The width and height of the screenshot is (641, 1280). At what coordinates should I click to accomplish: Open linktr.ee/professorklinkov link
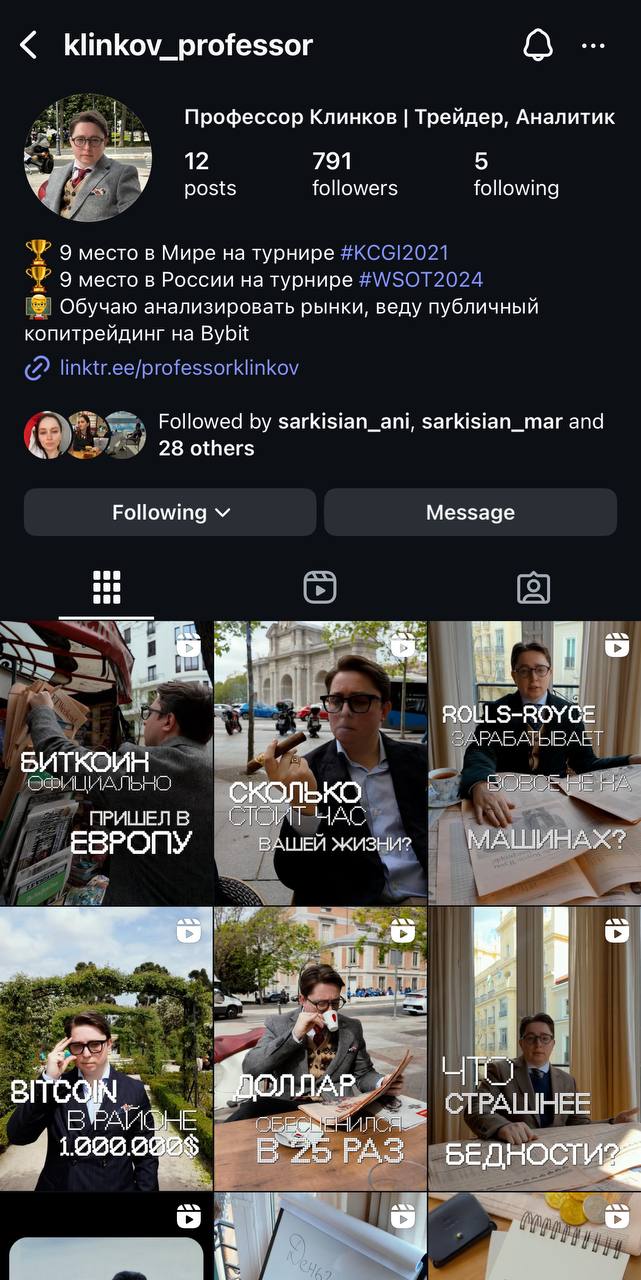178,368
